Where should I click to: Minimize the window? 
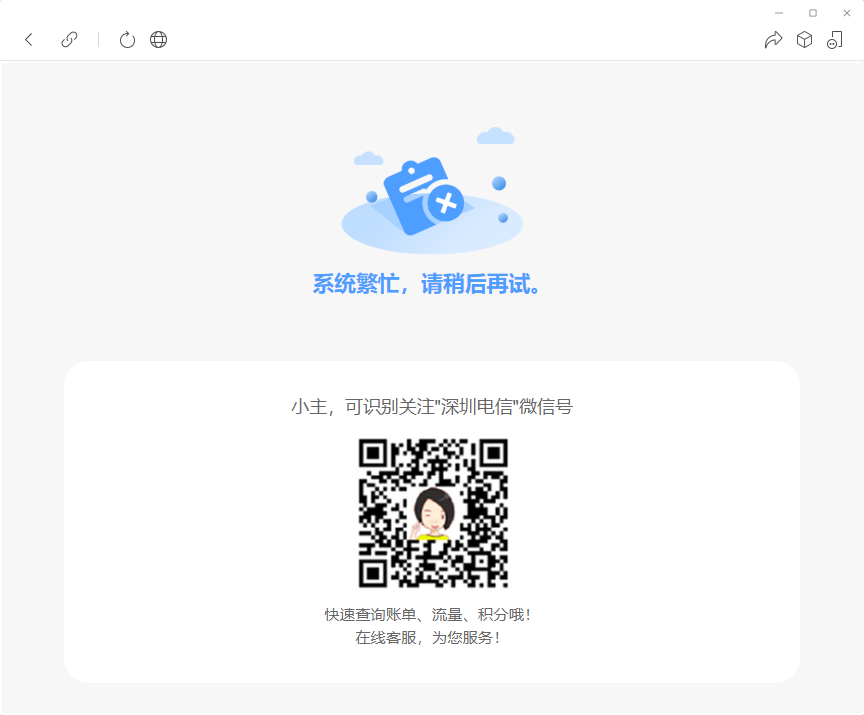coord(779,12)
